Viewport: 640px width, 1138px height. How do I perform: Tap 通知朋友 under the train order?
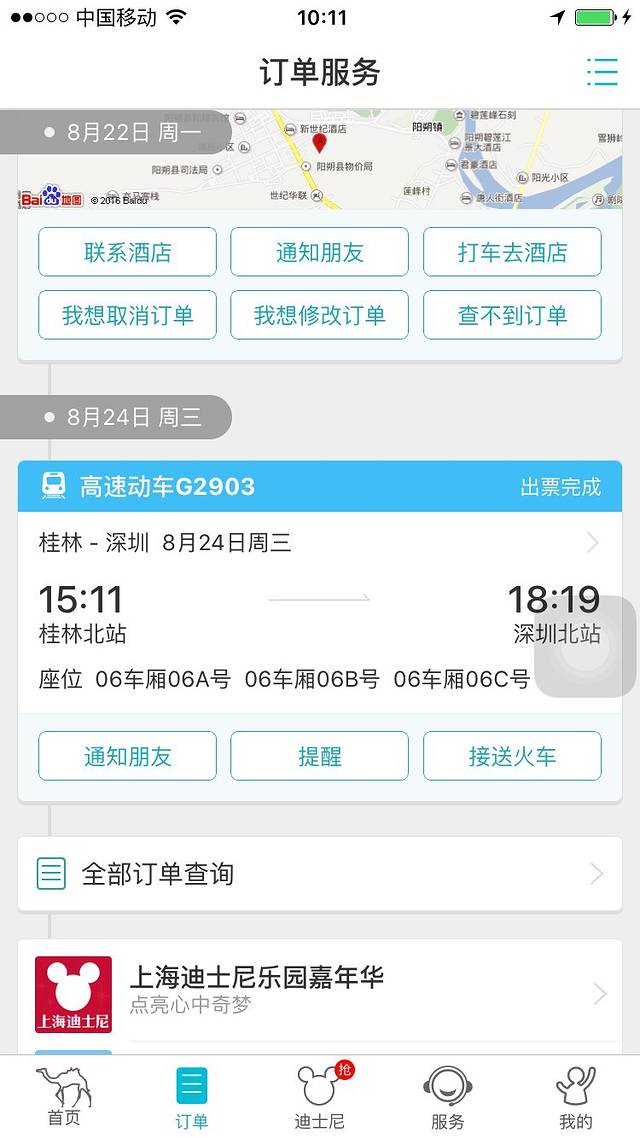127,756
